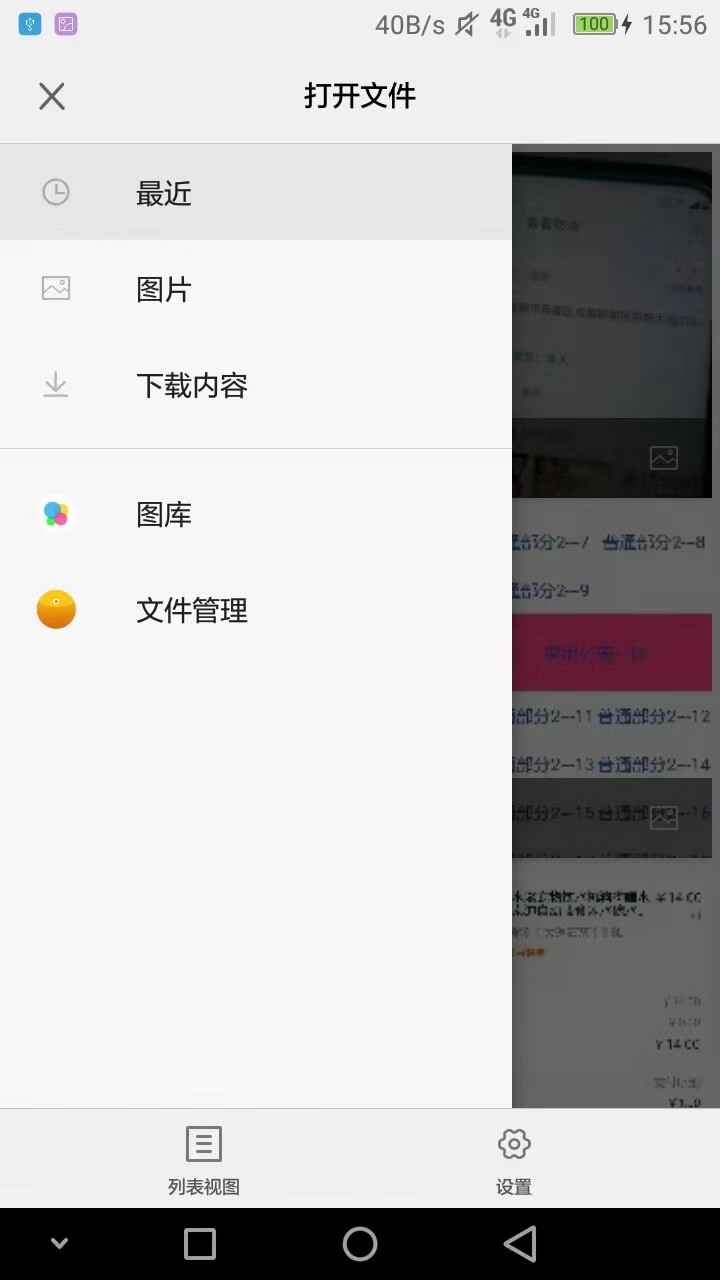Open 下载内容 downloads
Viewport: 720px width, 1280px height.
256,385
